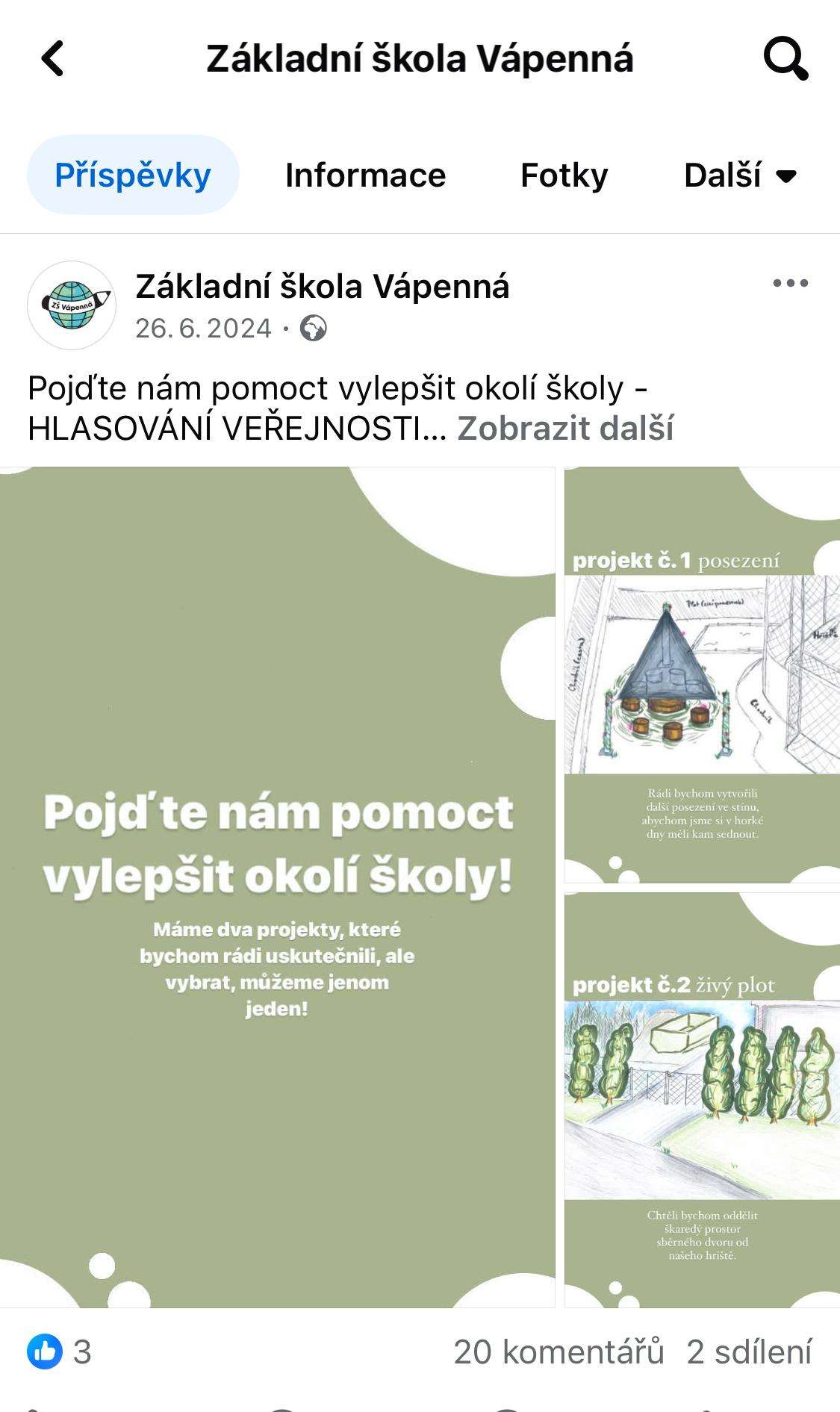The image size is (840, 1412).
Task: Open the school's profile picture
Action: 72,305
